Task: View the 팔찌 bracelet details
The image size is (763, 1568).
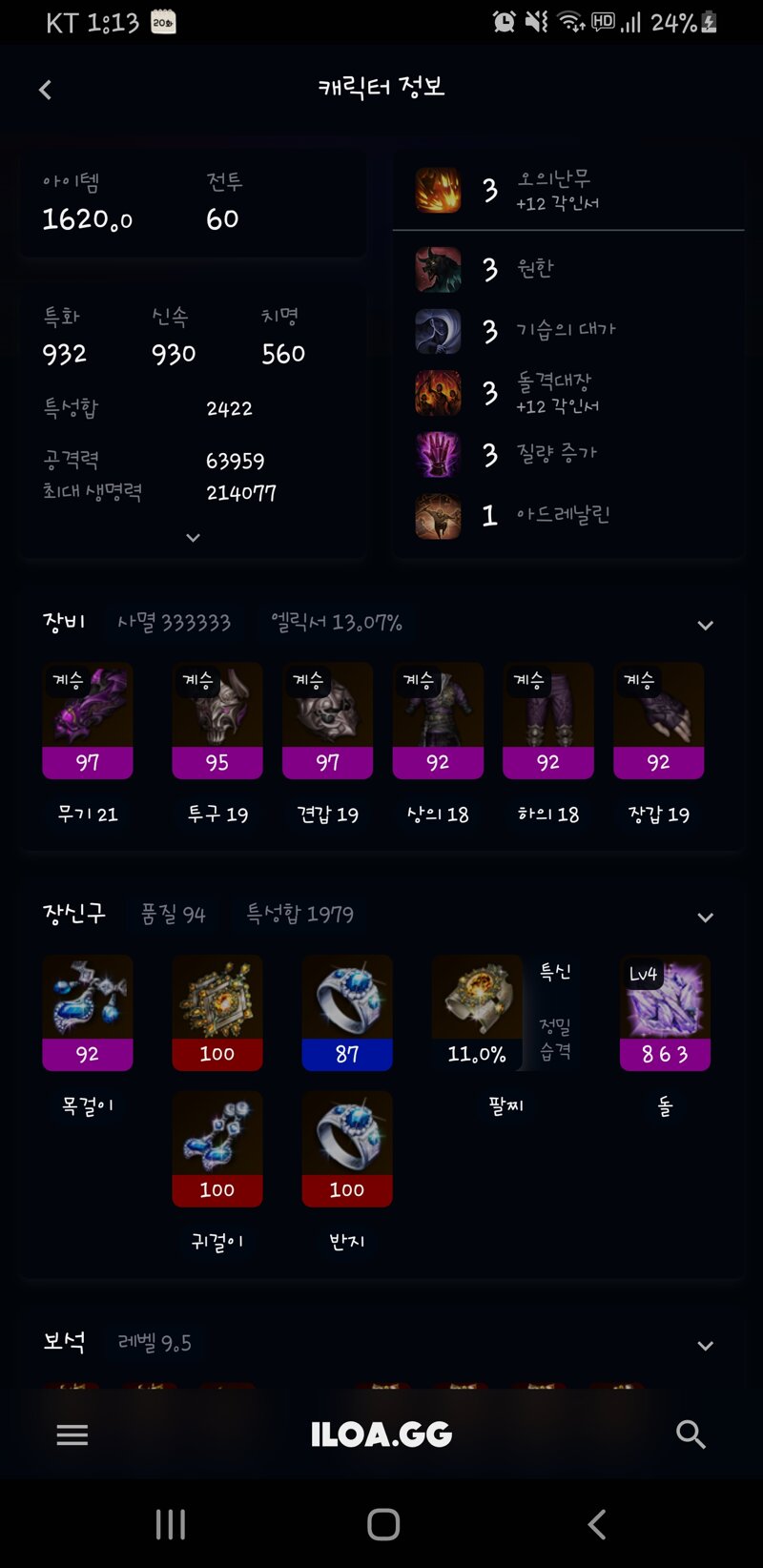Action: tap(477, 1013)
